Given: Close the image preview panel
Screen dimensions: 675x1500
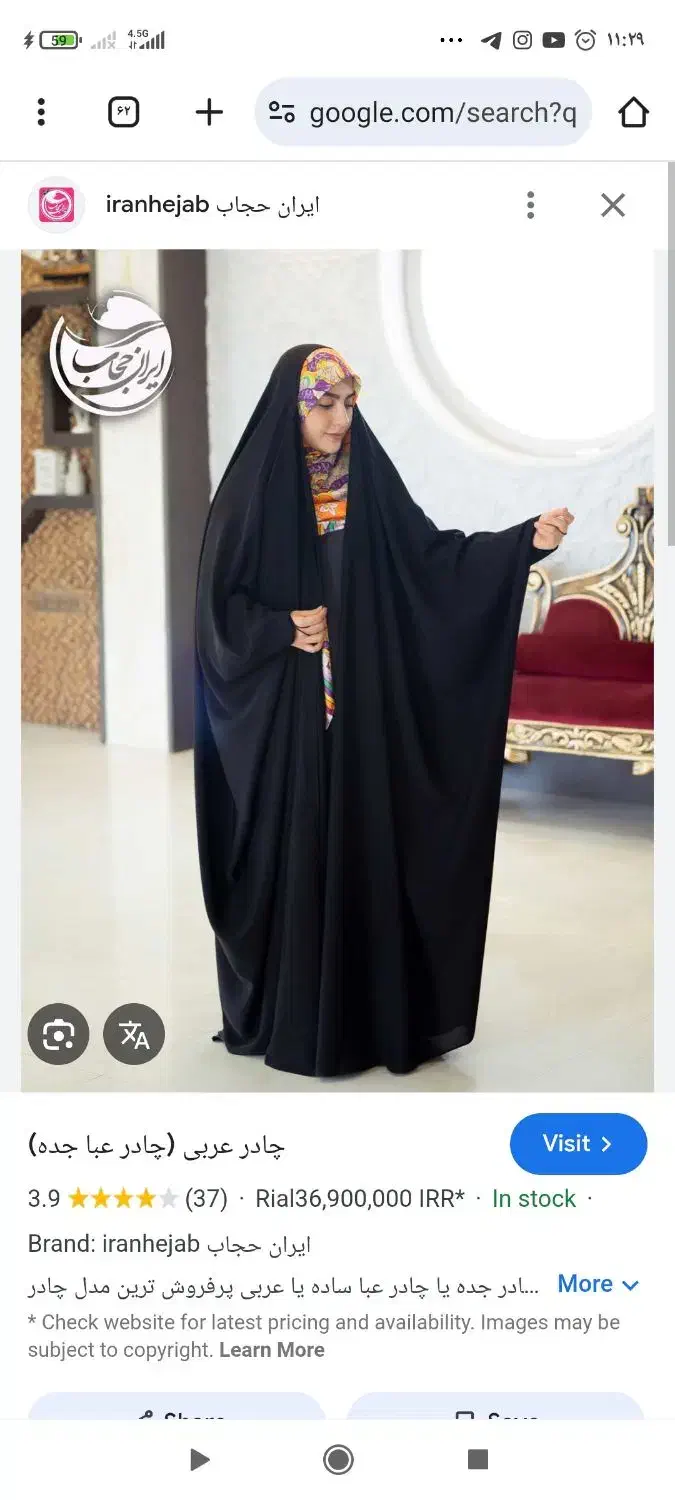Looking at the screenshot, I should point(612,205).
